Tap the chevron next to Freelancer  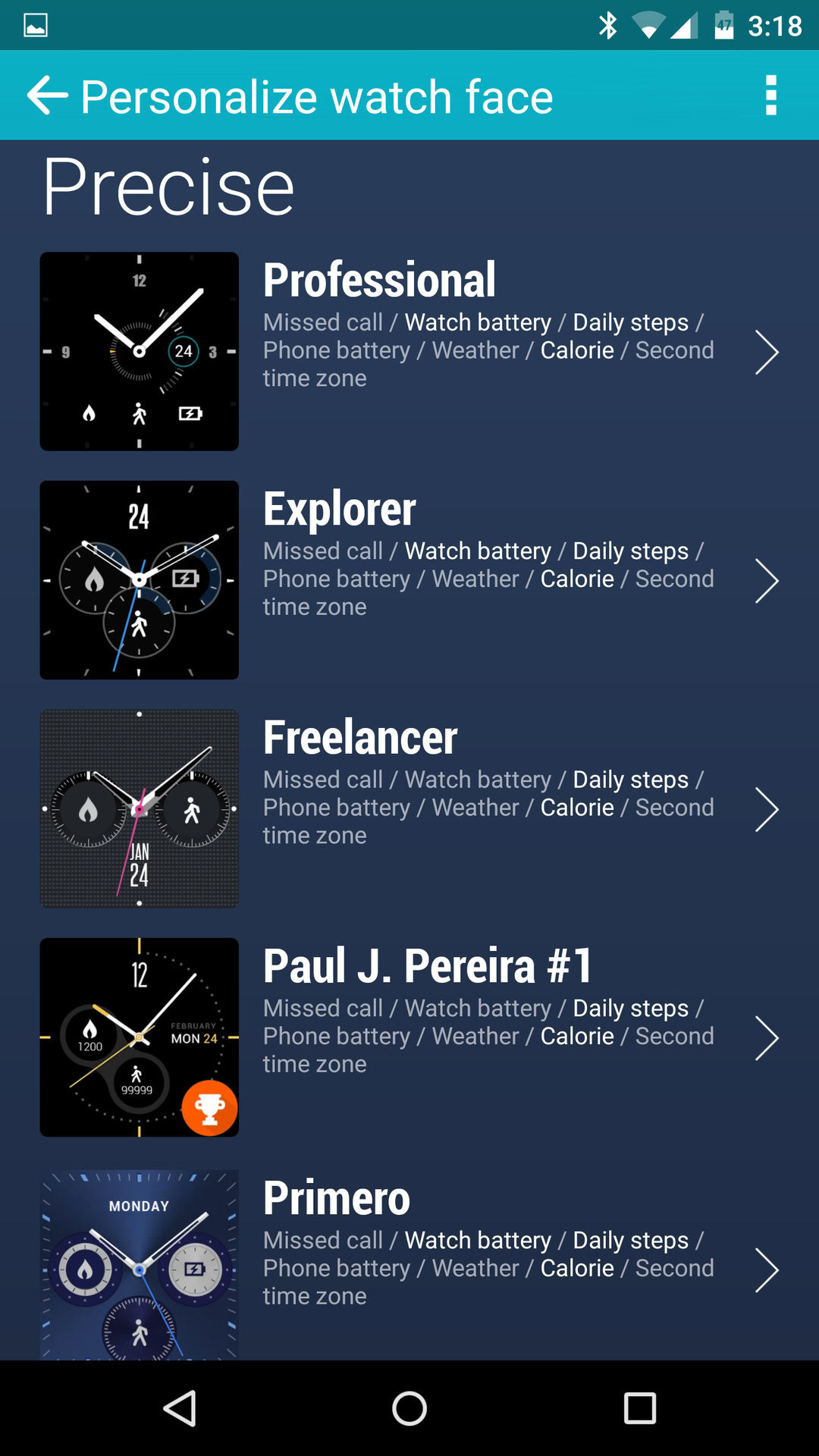[767, 809]
